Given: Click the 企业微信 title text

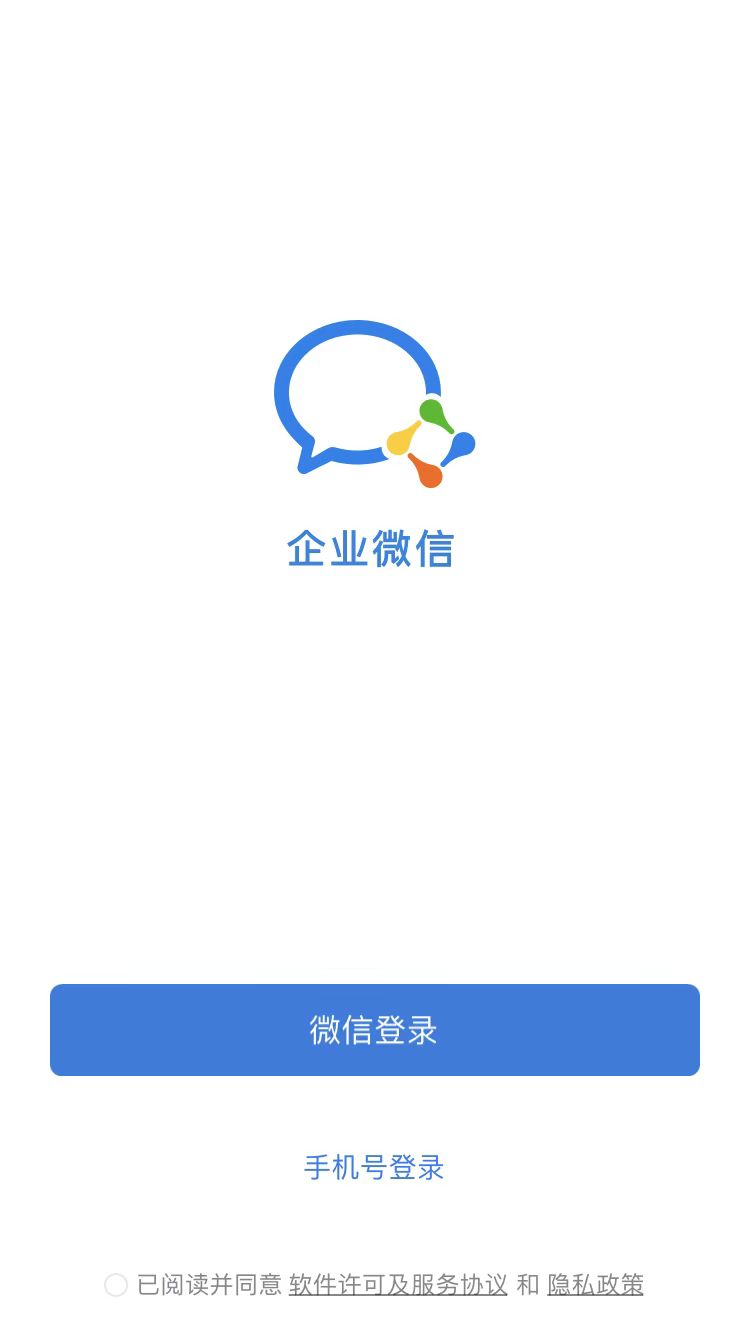Looking at the screenshot, I should [x=374, y=546].
